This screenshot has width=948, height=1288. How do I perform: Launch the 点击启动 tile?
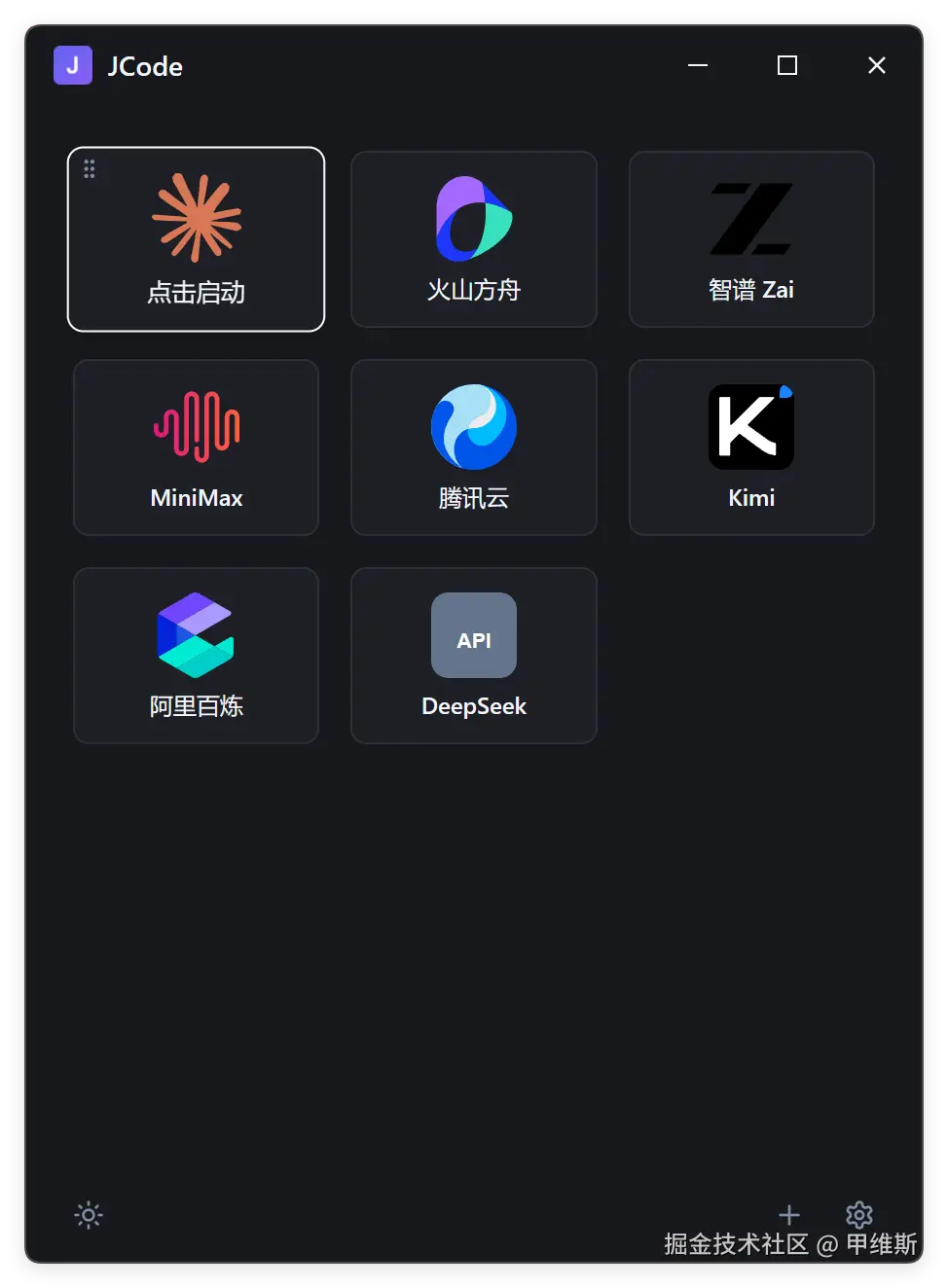pos(196,239)
